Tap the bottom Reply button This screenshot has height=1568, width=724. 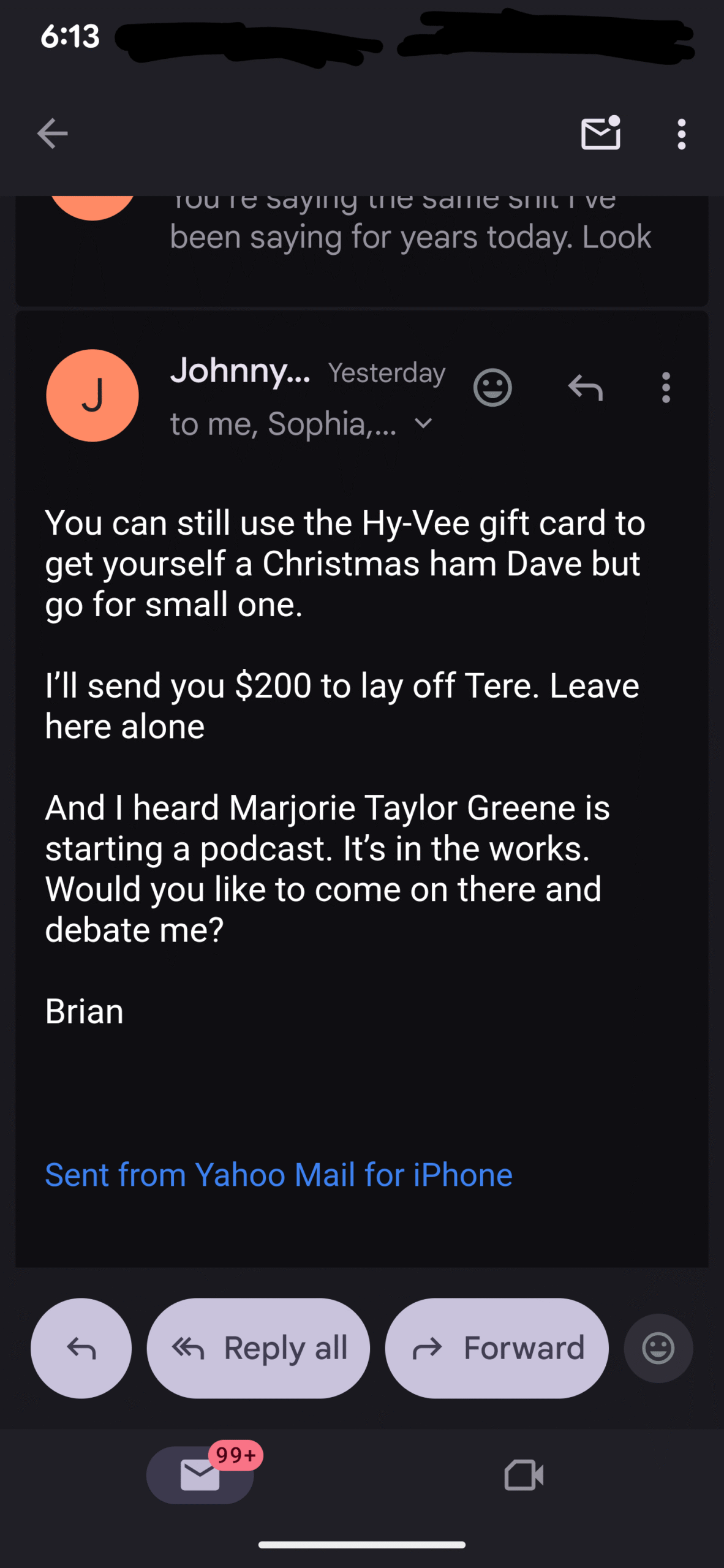pyautogui.click(x=81, y=1348)
